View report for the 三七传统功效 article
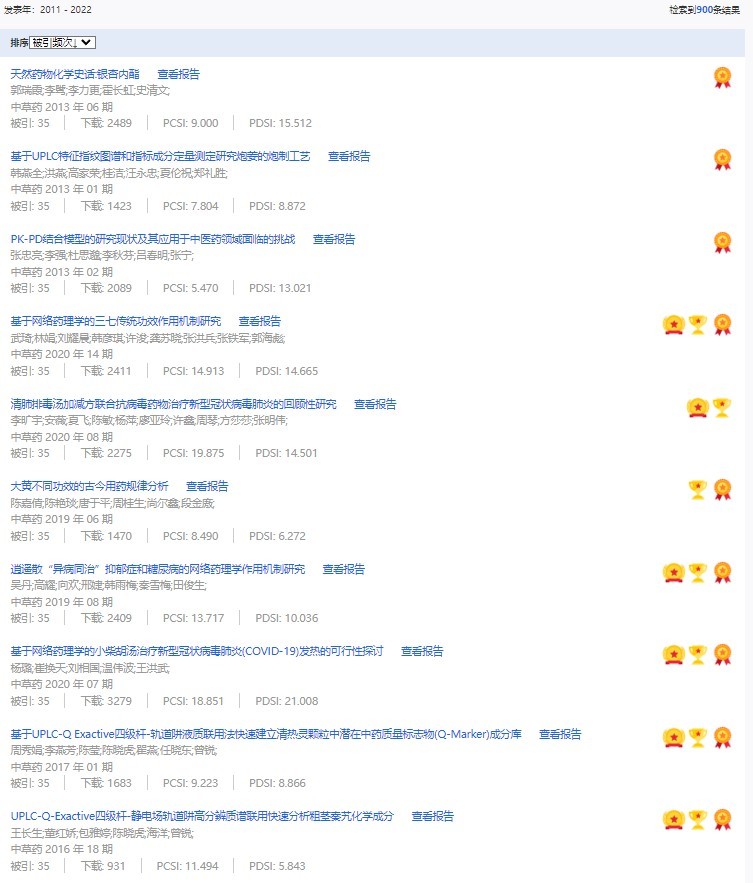The image size is (753, 883). point(259,321)
